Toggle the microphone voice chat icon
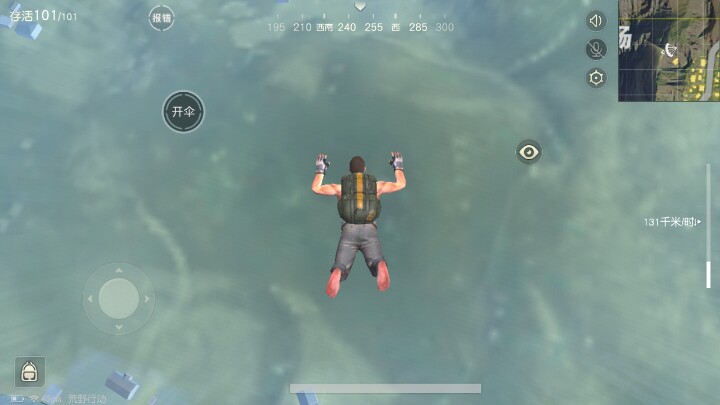 click(x=596, y=49)
